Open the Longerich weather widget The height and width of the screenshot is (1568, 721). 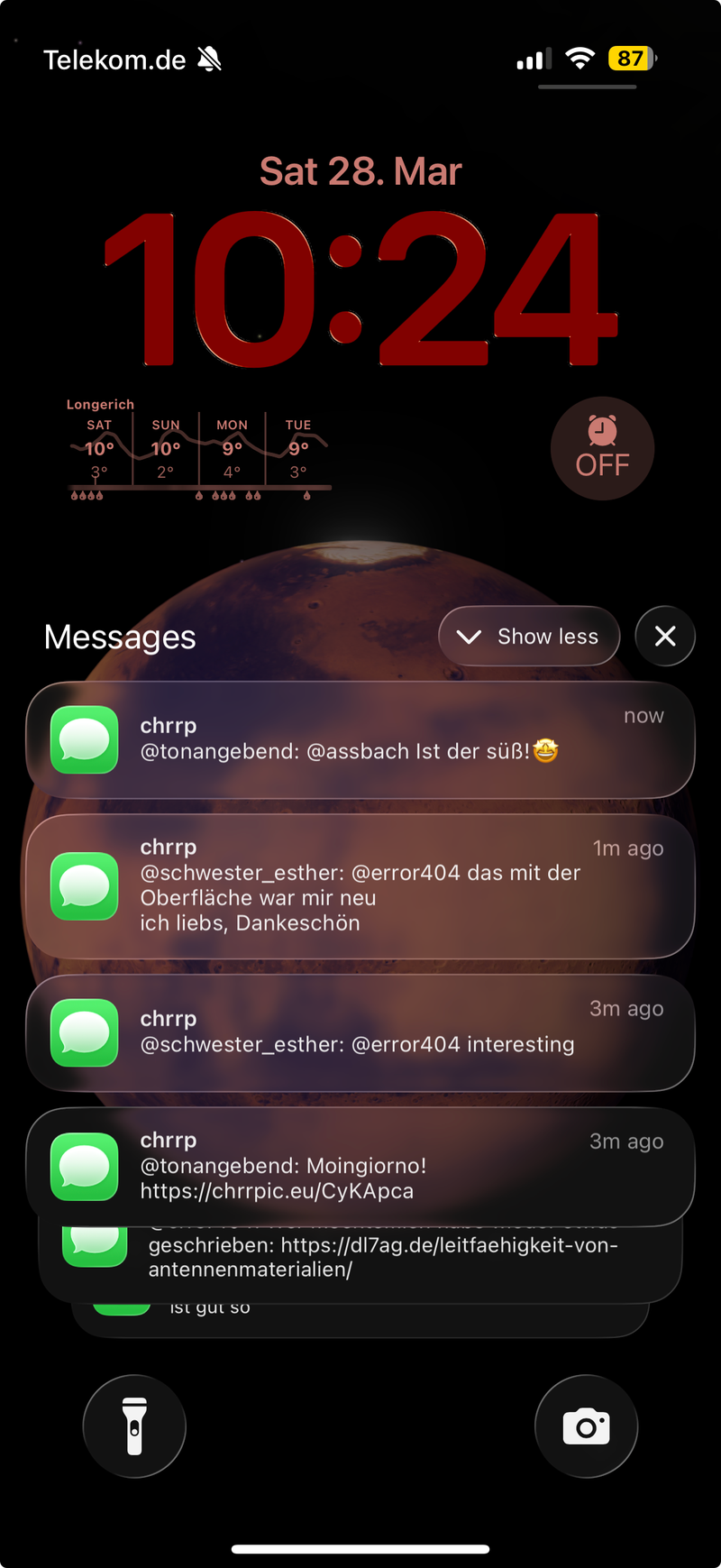coord(198,449)
